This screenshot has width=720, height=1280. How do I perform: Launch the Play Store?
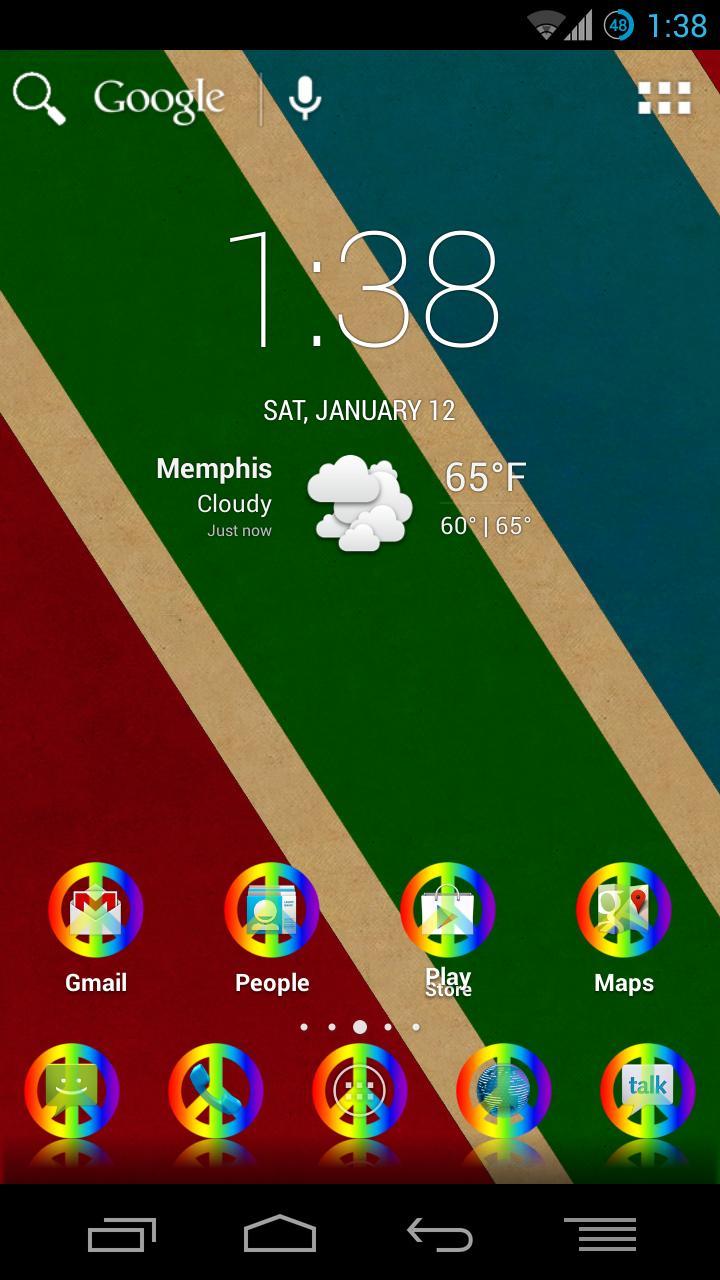pyautogui.click(x=446, y=910)
